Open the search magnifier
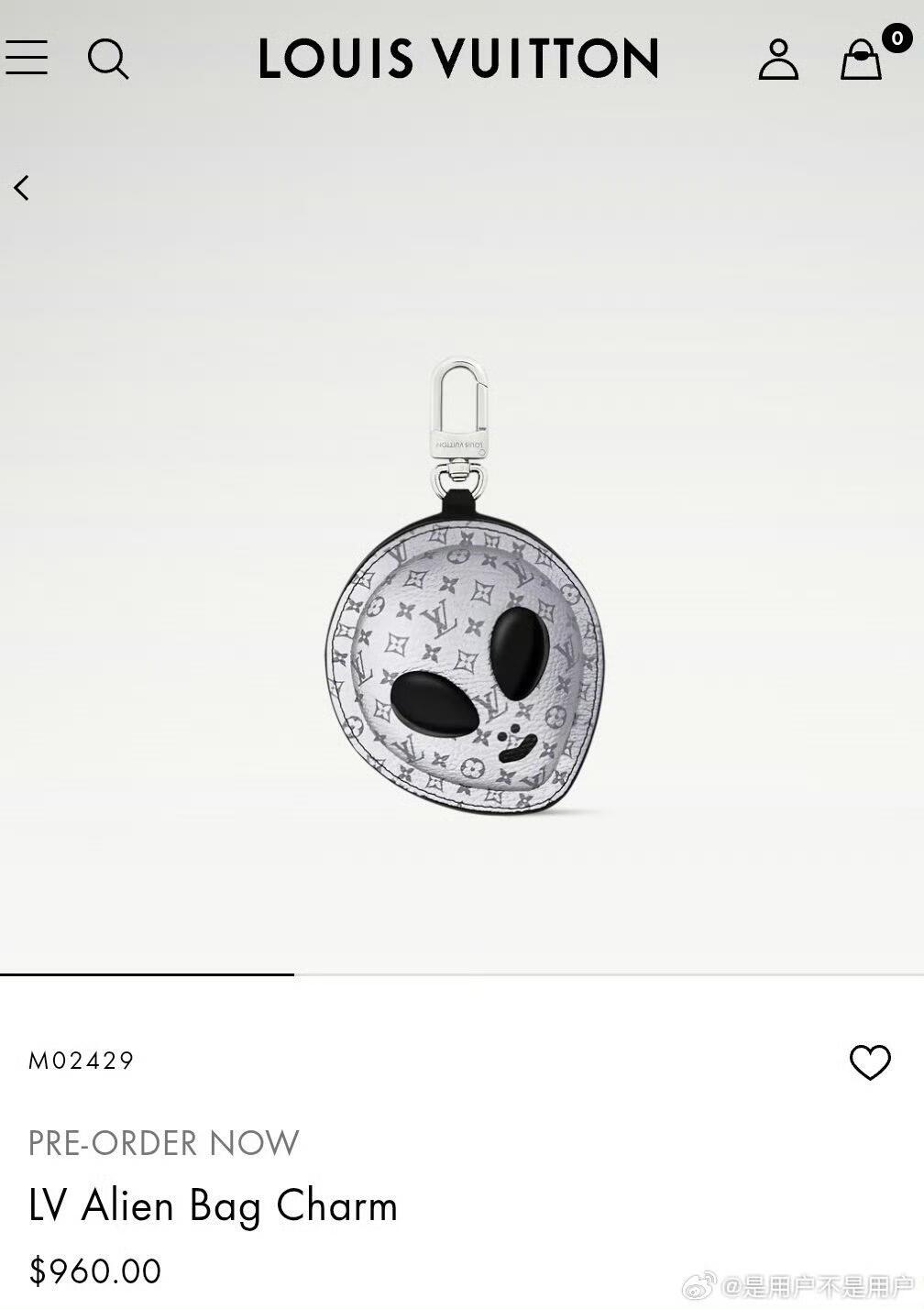The width and height of the screenshot is (924, 1309). click(x=108, y=59)
